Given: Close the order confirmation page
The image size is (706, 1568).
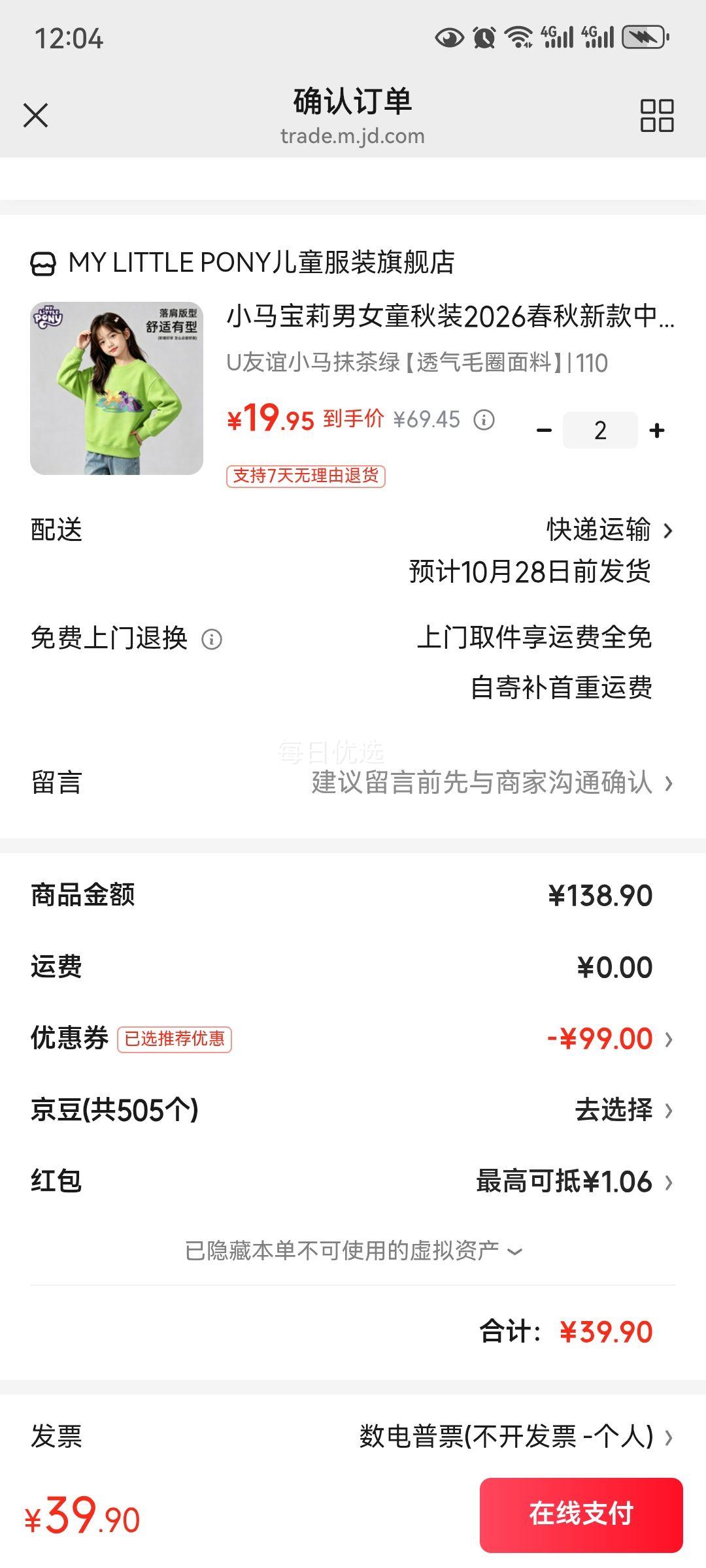Looking at the screenshot, I should 35,116.
